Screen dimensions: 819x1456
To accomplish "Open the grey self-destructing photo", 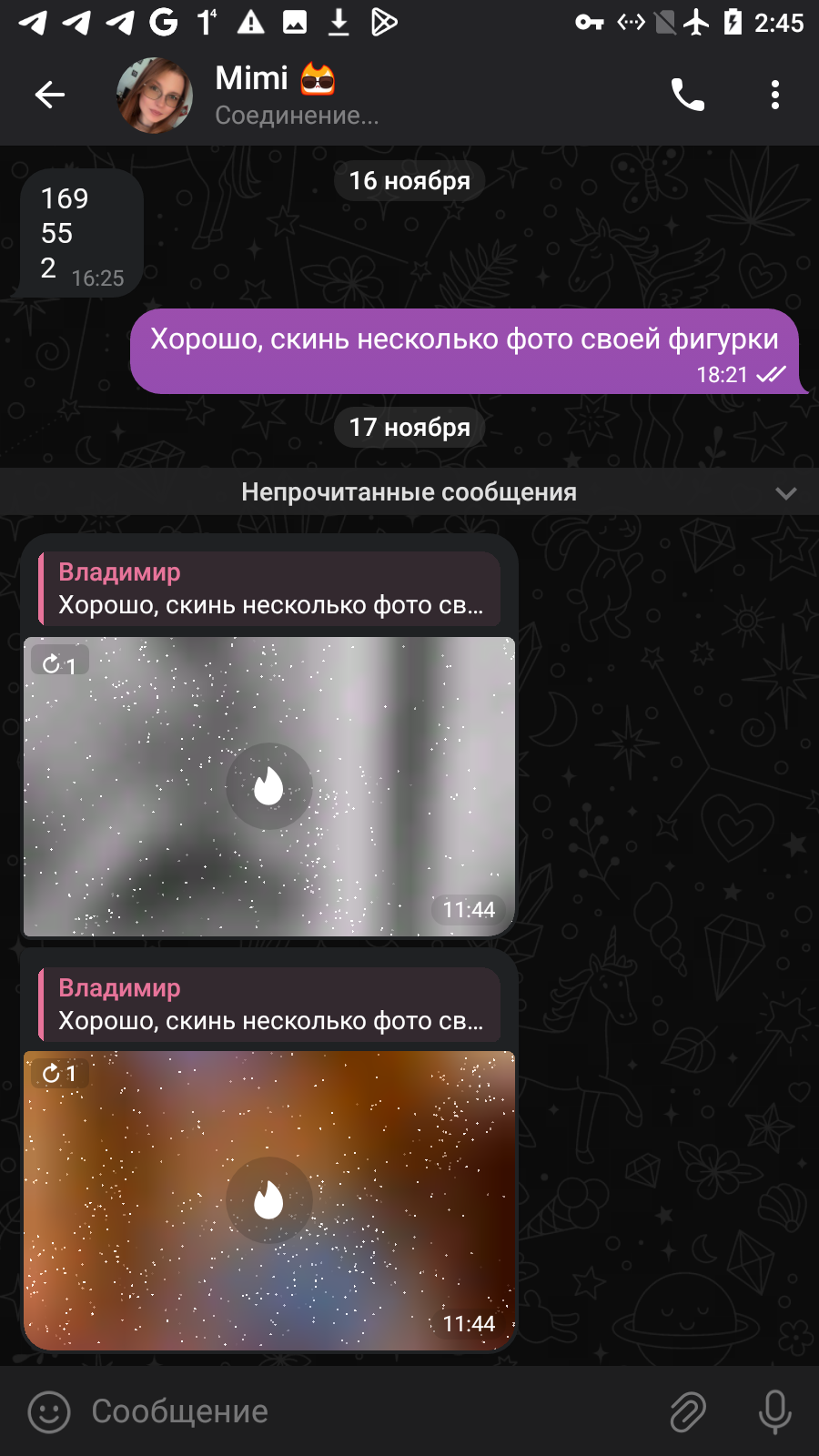I will [269, 786].
